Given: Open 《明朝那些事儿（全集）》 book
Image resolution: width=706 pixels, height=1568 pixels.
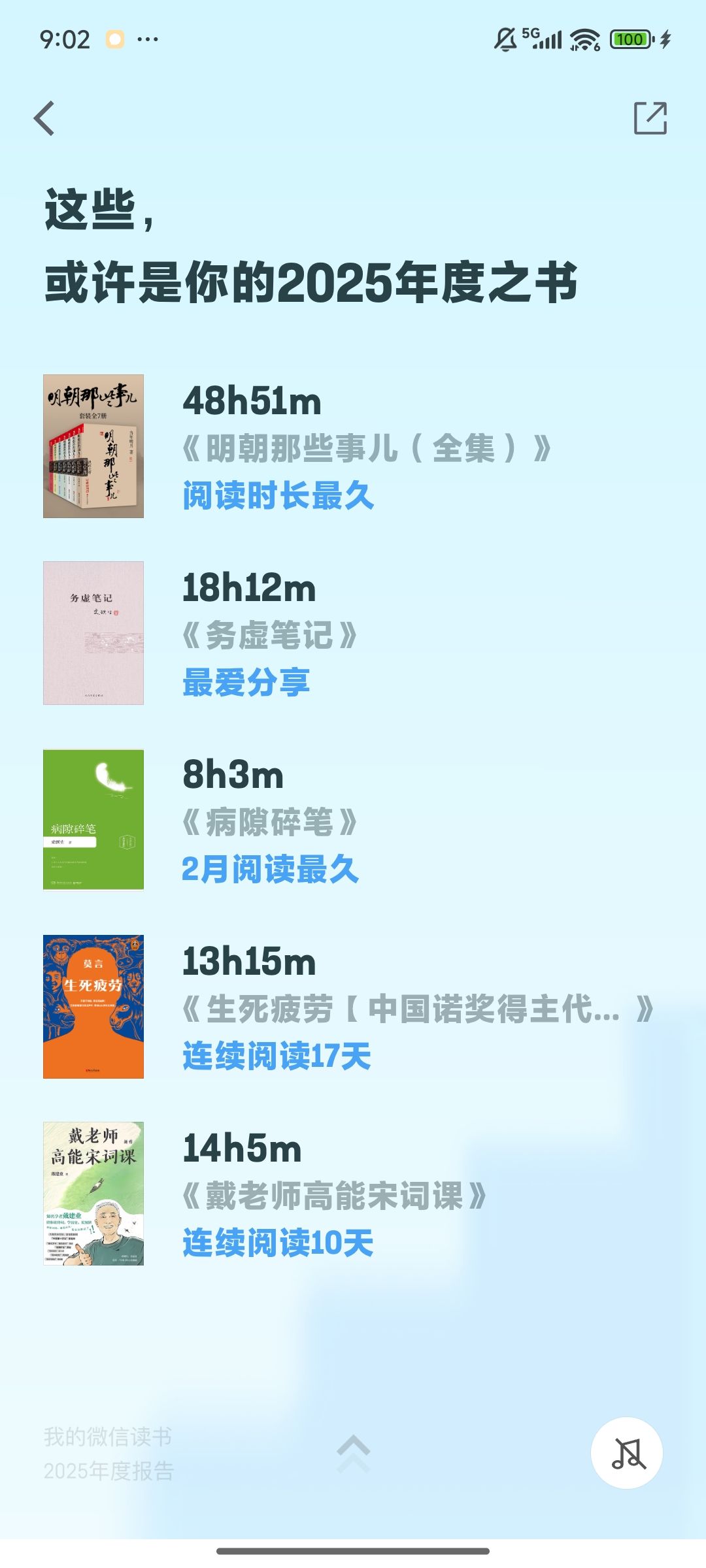Looking at the screenshot, I should [x=93, y=446].
